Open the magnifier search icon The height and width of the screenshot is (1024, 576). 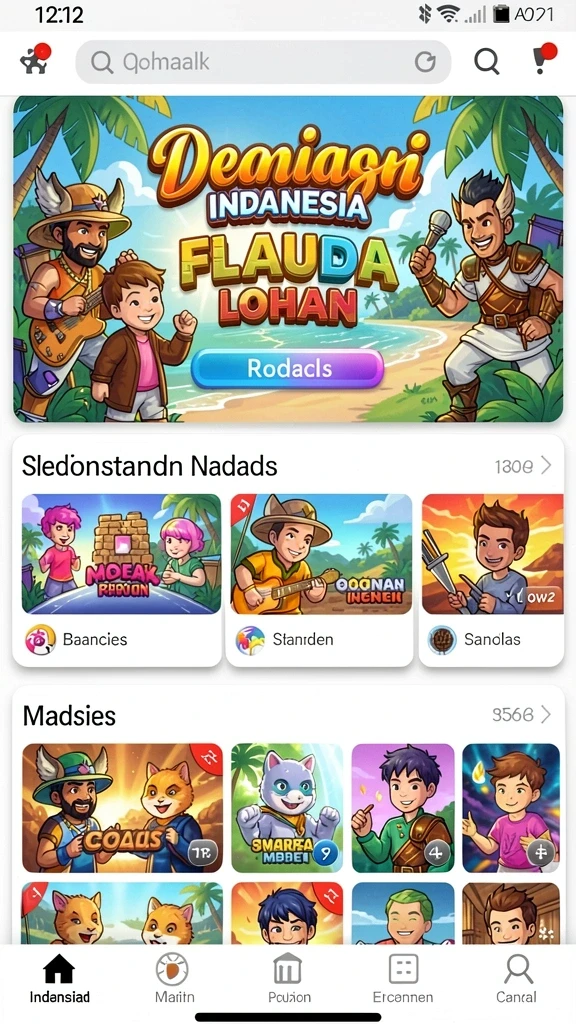click(x=487, y=62)
